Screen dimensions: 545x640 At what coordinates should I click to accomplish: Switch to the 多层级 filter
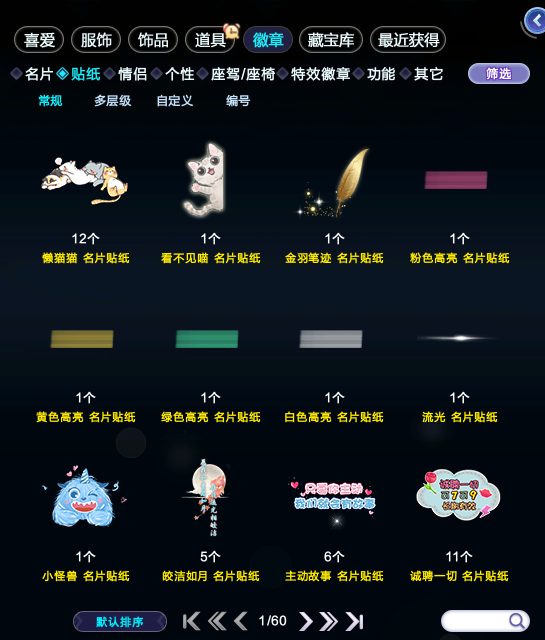click(113, 100)
